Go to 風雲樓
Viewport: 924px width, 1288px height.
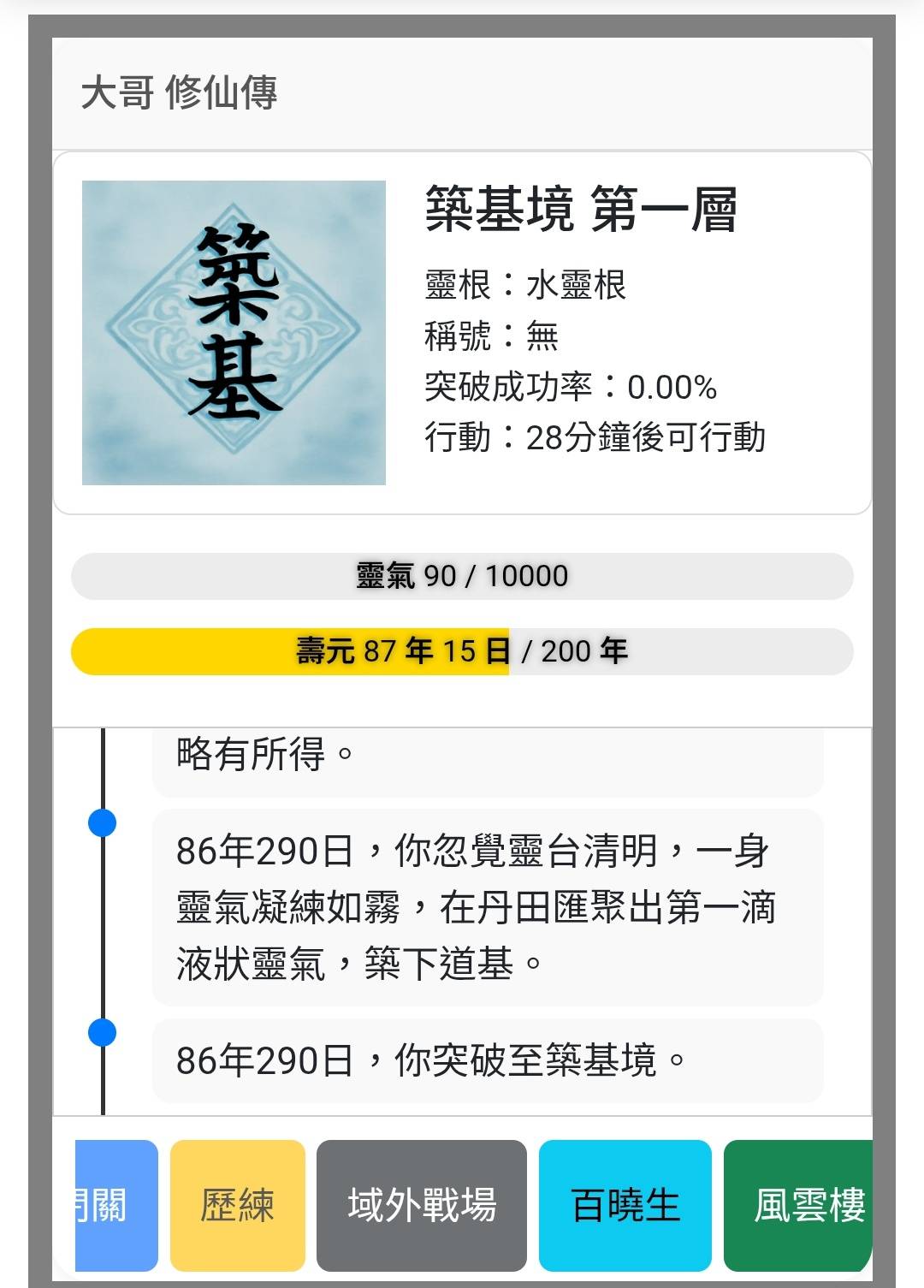pos(798,1205)
